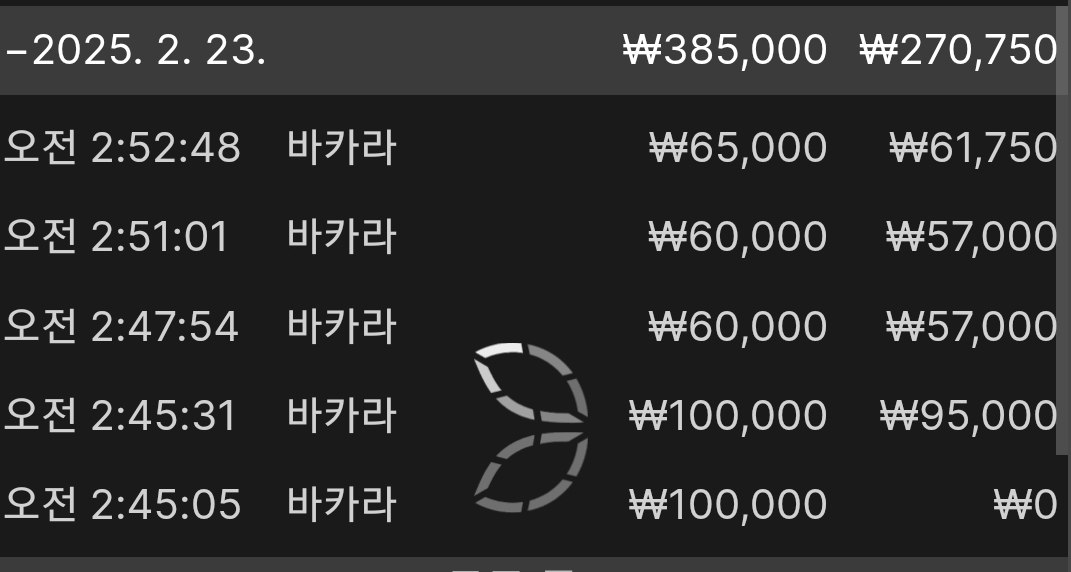Open the 오전 2:52:48 바카라 record

pyautogui.click(x=340, y=148)
